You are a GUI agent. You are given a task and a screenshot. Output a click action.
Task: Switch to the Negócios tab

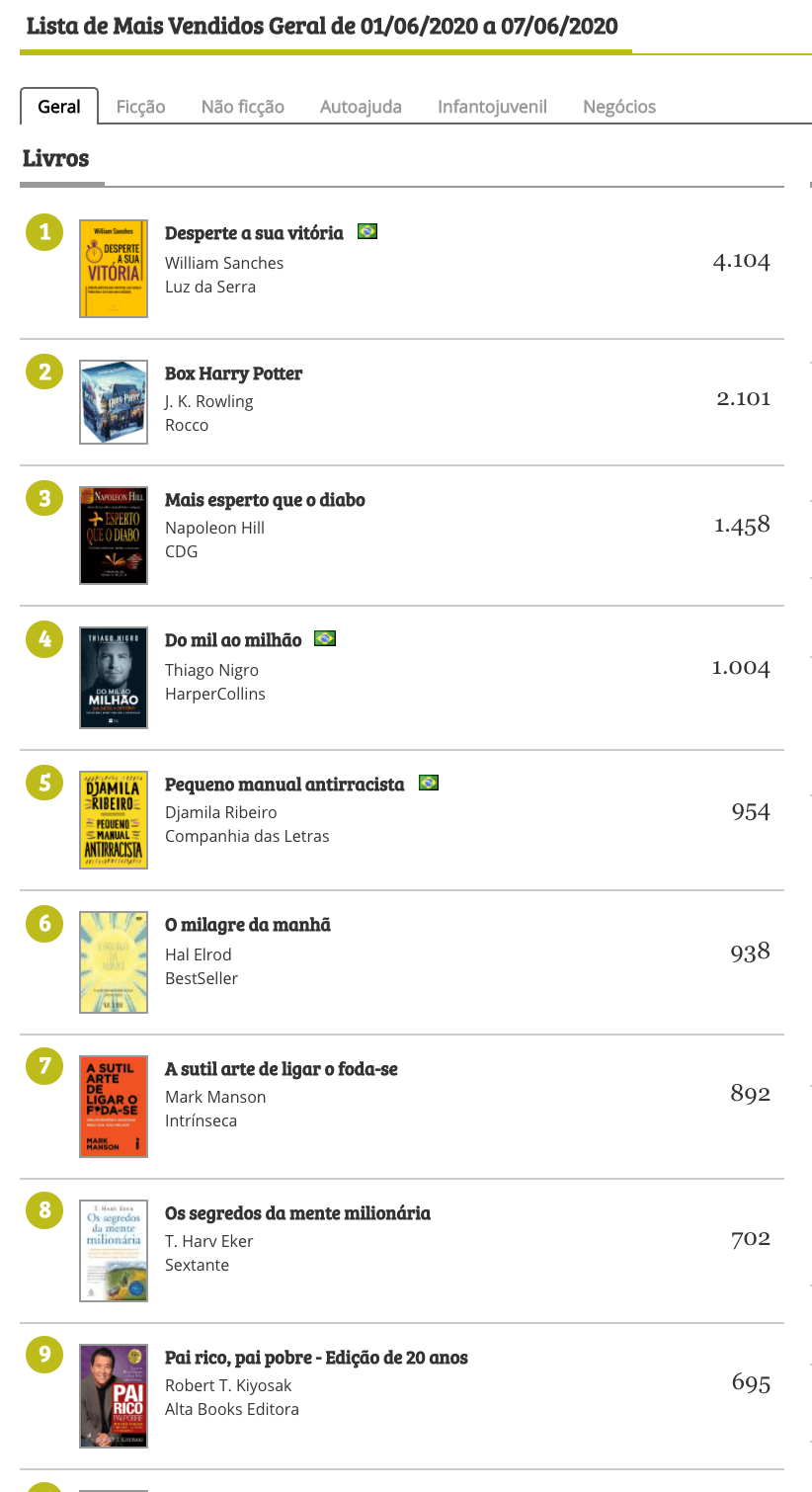(619, 107)
